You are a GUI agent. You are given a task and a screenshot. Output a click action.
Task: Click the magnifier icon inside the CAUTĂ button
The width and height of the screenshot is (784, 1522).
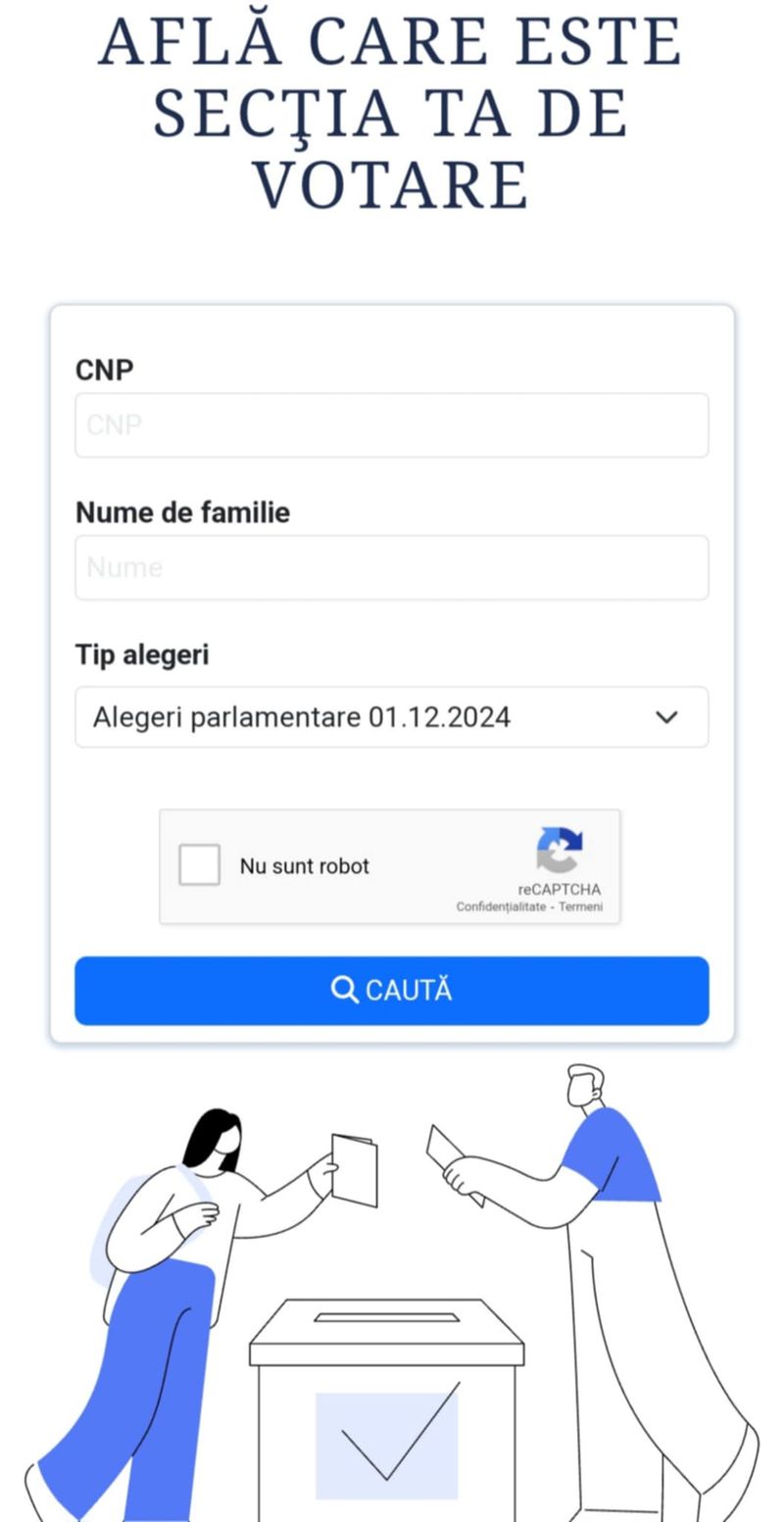click(345, 990)
